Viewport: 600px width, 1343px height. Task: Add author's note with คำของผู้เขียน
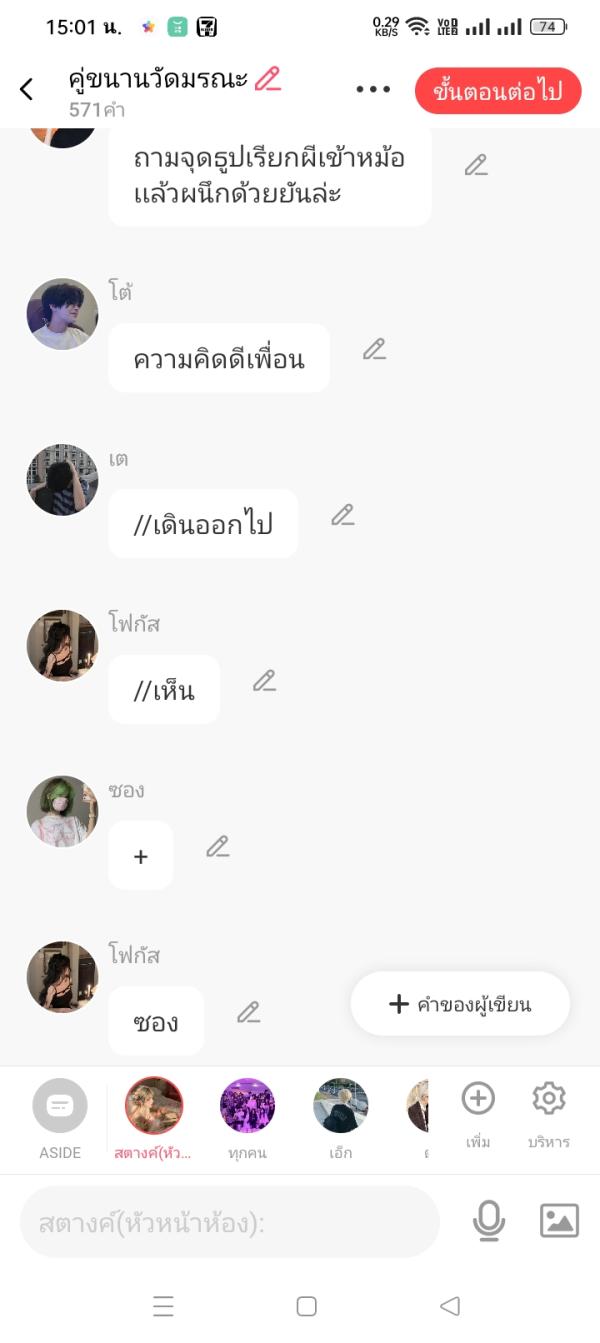point(460,1004)
